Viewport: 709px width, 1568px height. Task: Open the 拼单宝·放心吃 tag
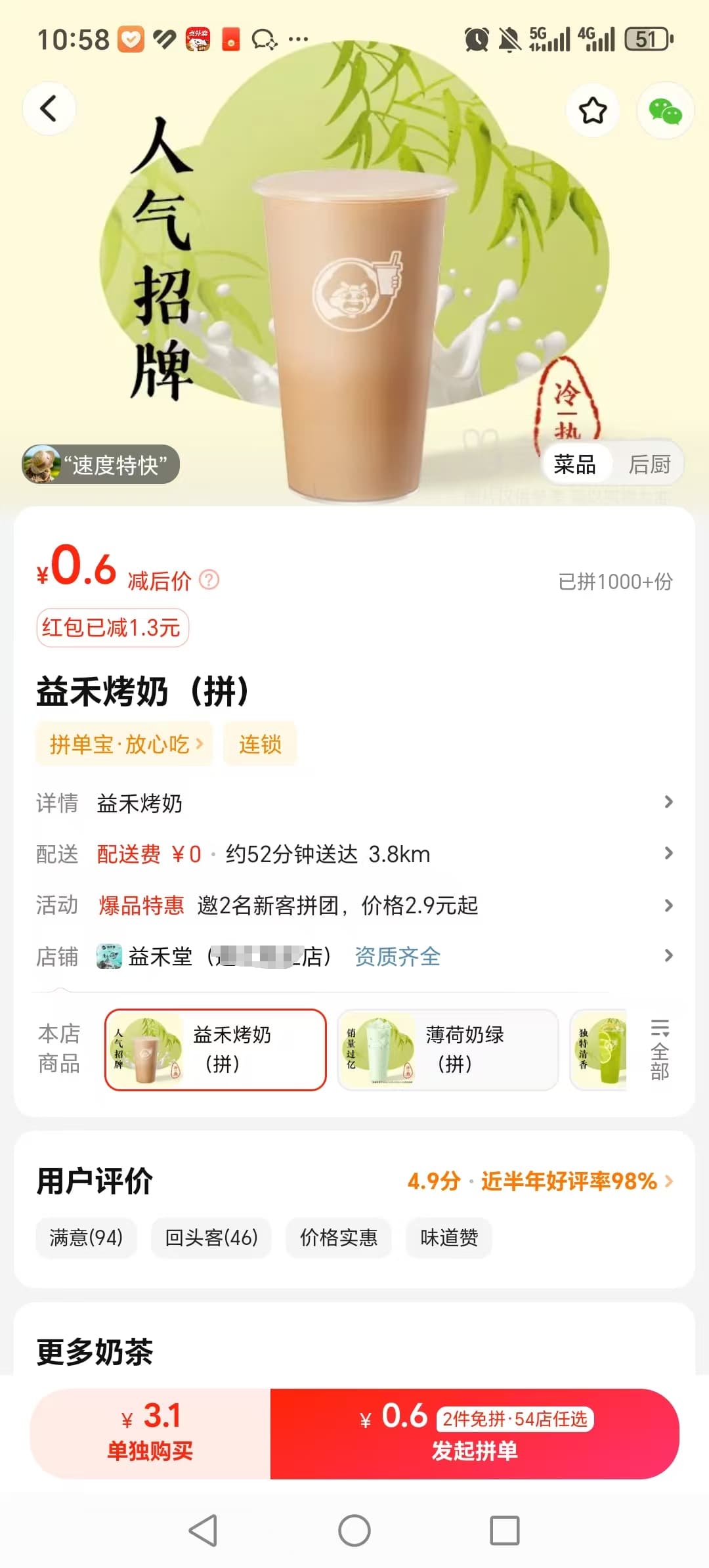(x=125, y=744)
